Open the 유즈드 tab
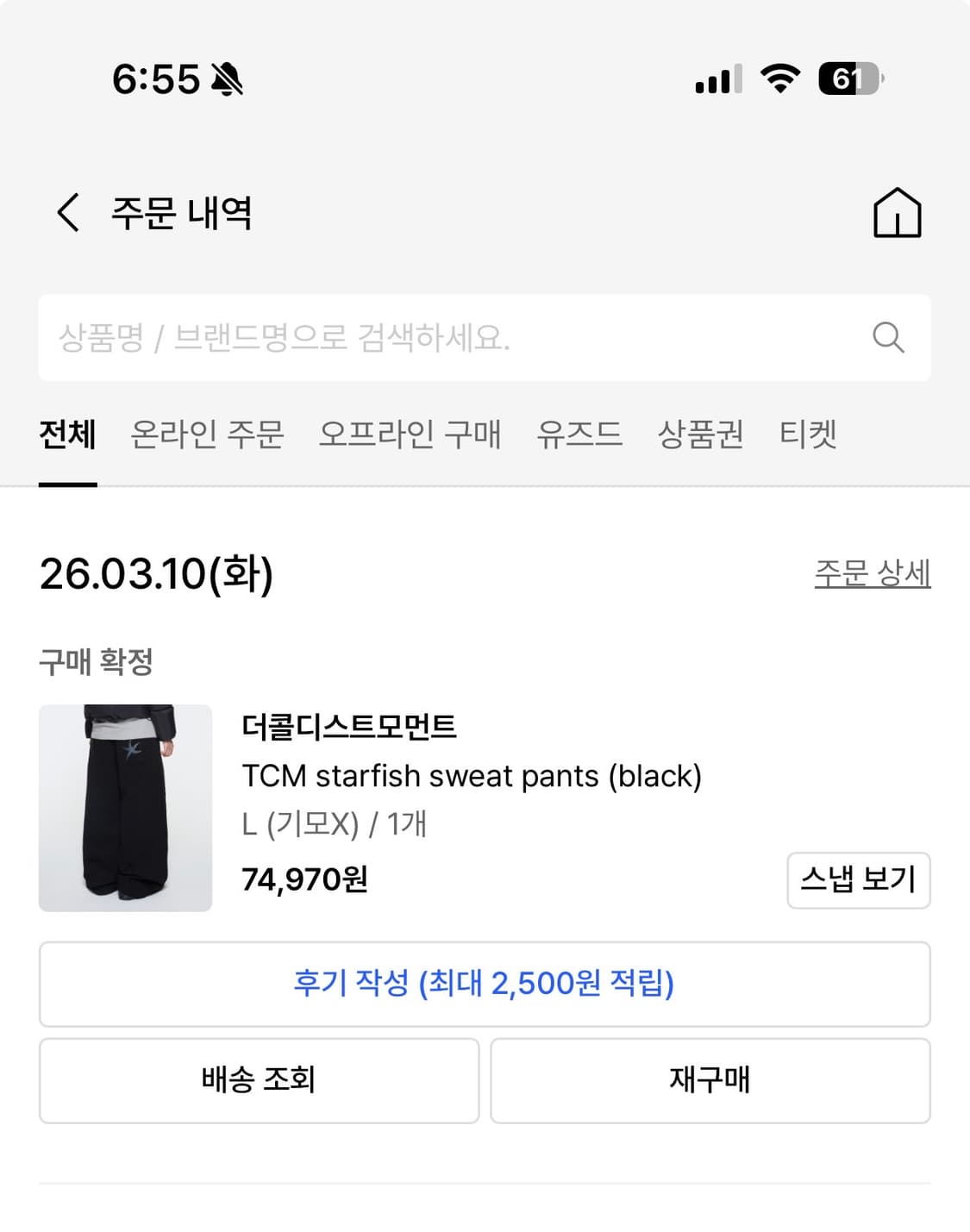This screenshot has width=970, height=1232. [x=581, y=435]
